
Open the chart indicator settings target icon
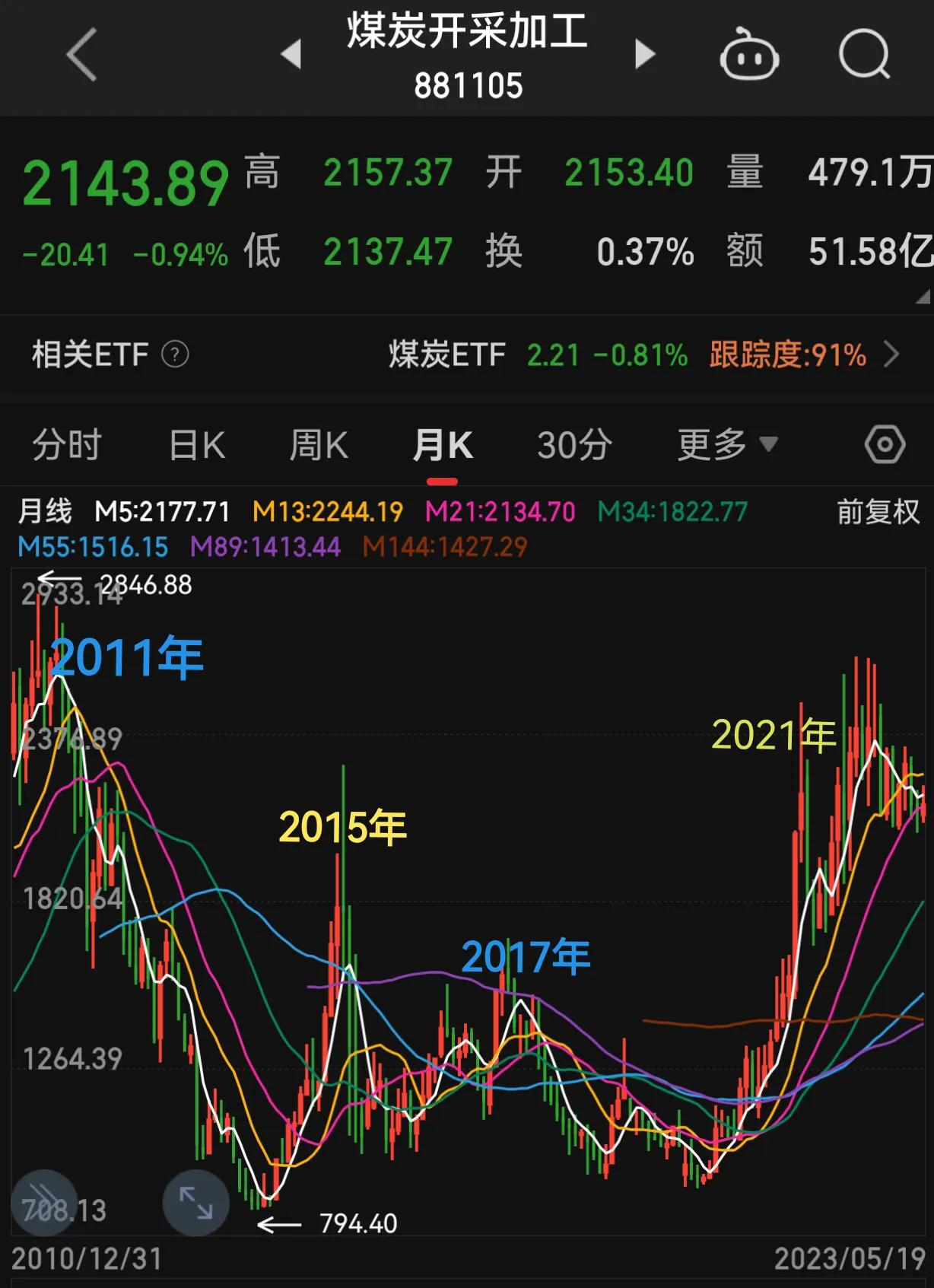point(884,445)
